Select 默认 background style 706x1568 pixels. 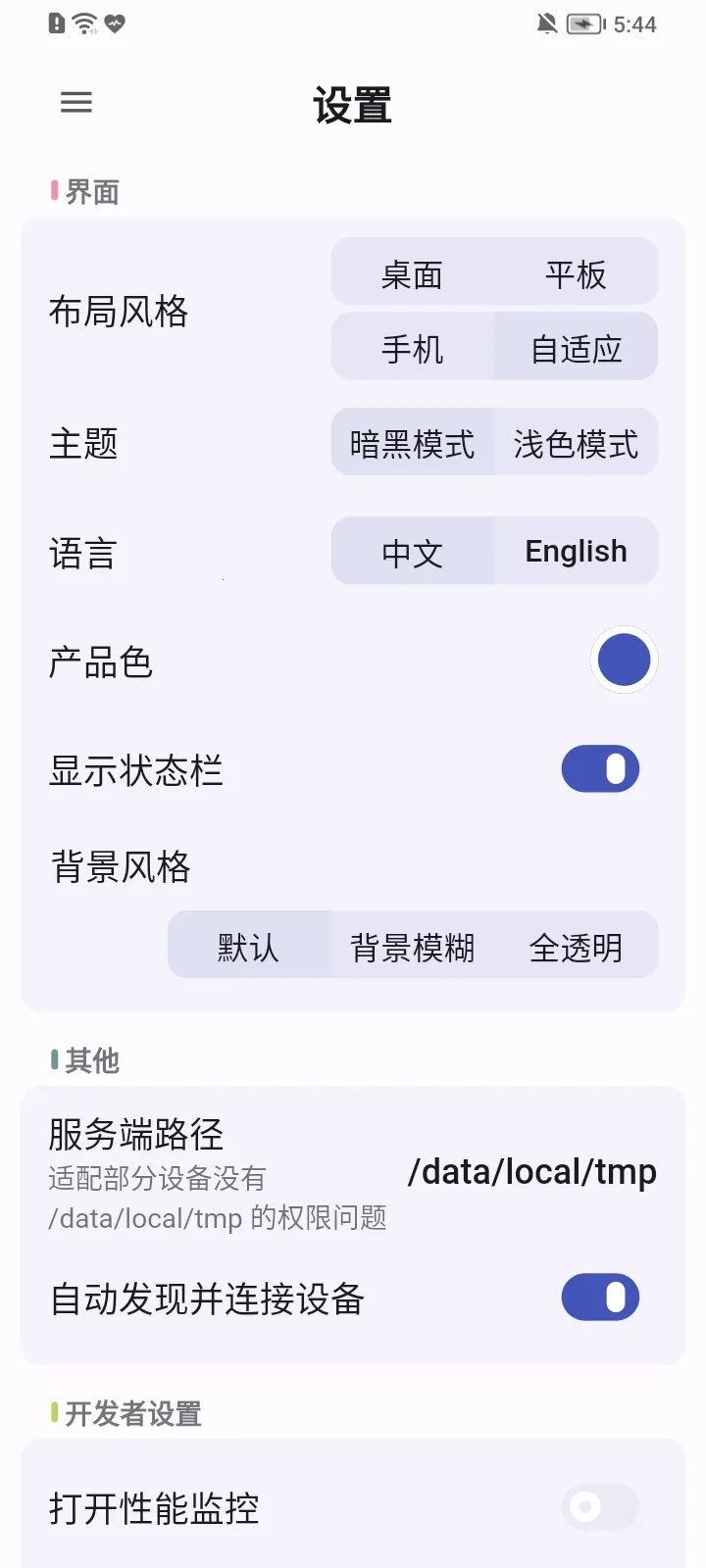(248, 947)
